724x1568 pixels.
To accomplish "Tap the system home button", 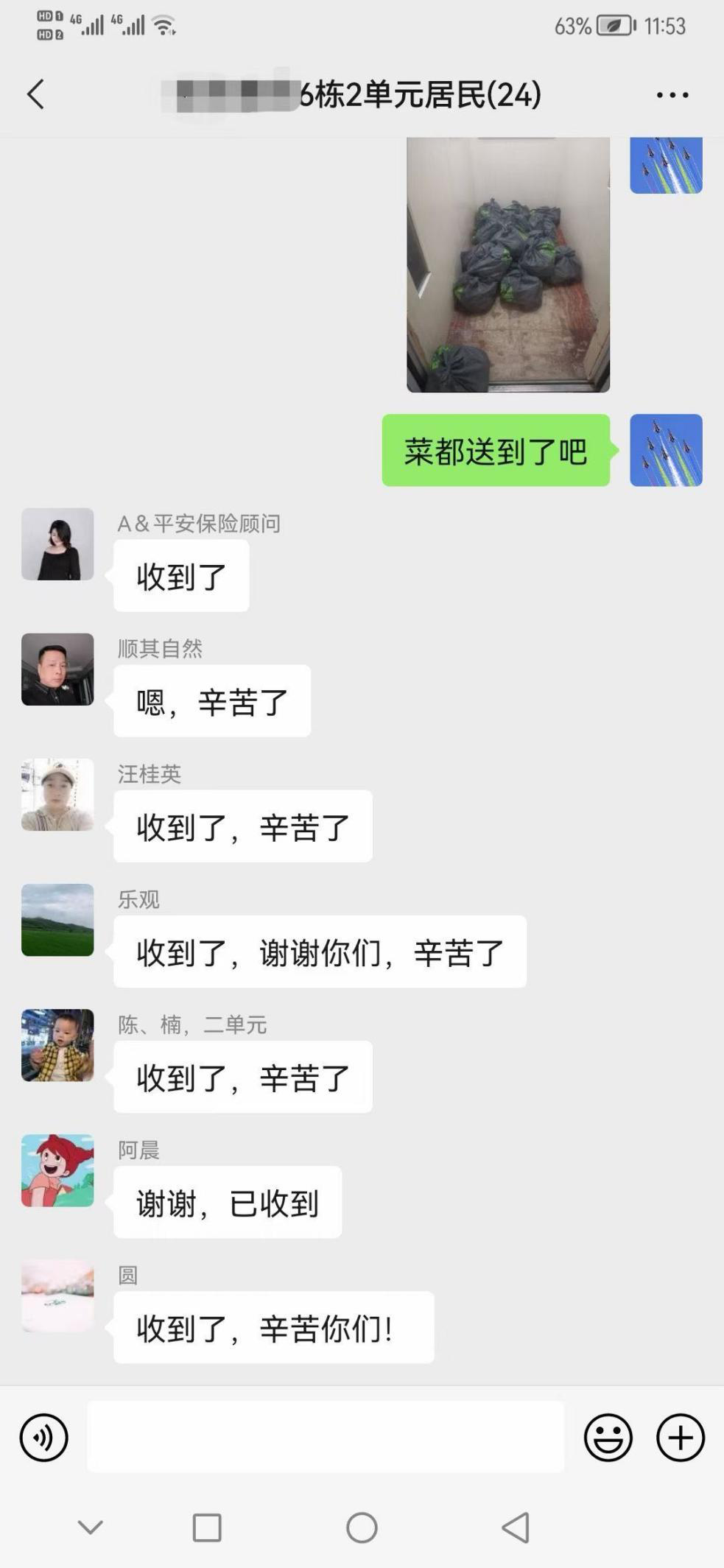I will point(362,1527).
